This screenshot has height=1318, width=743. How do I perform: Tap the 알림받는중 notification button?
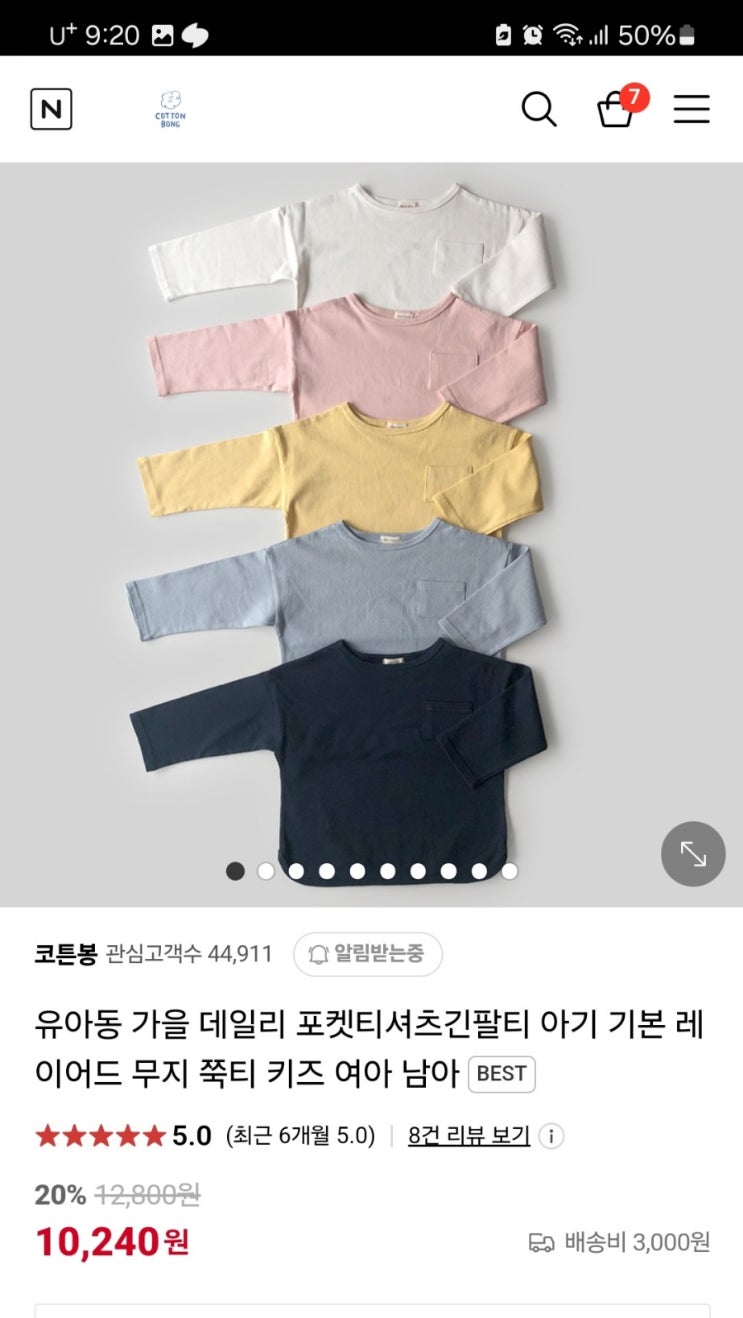coord(368,954)
